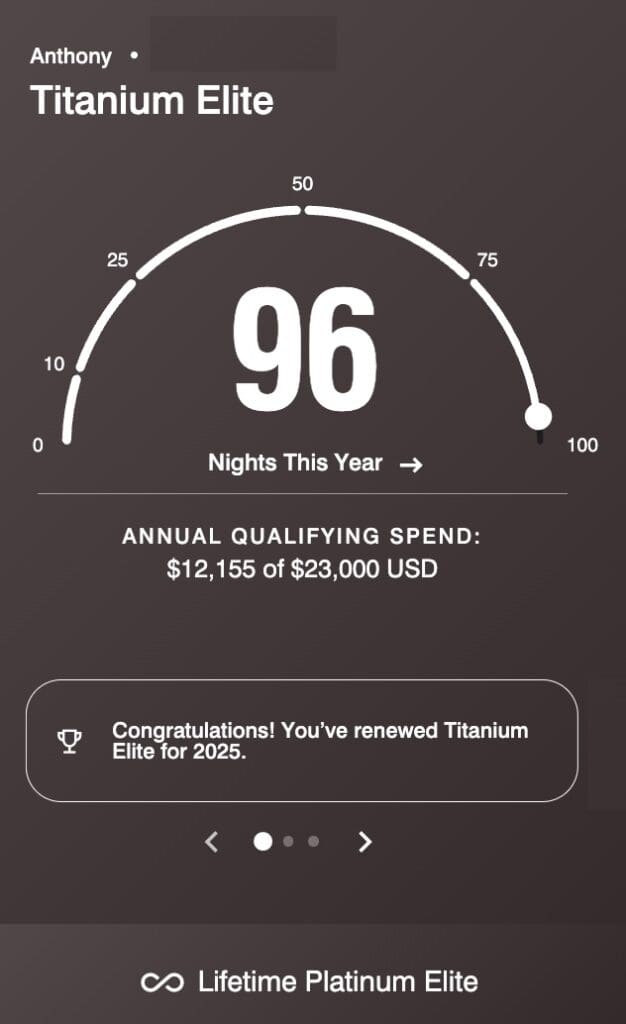626x1024 pixels.
Task: Jump to the second carousel page dot
Action: pos(288,842)
